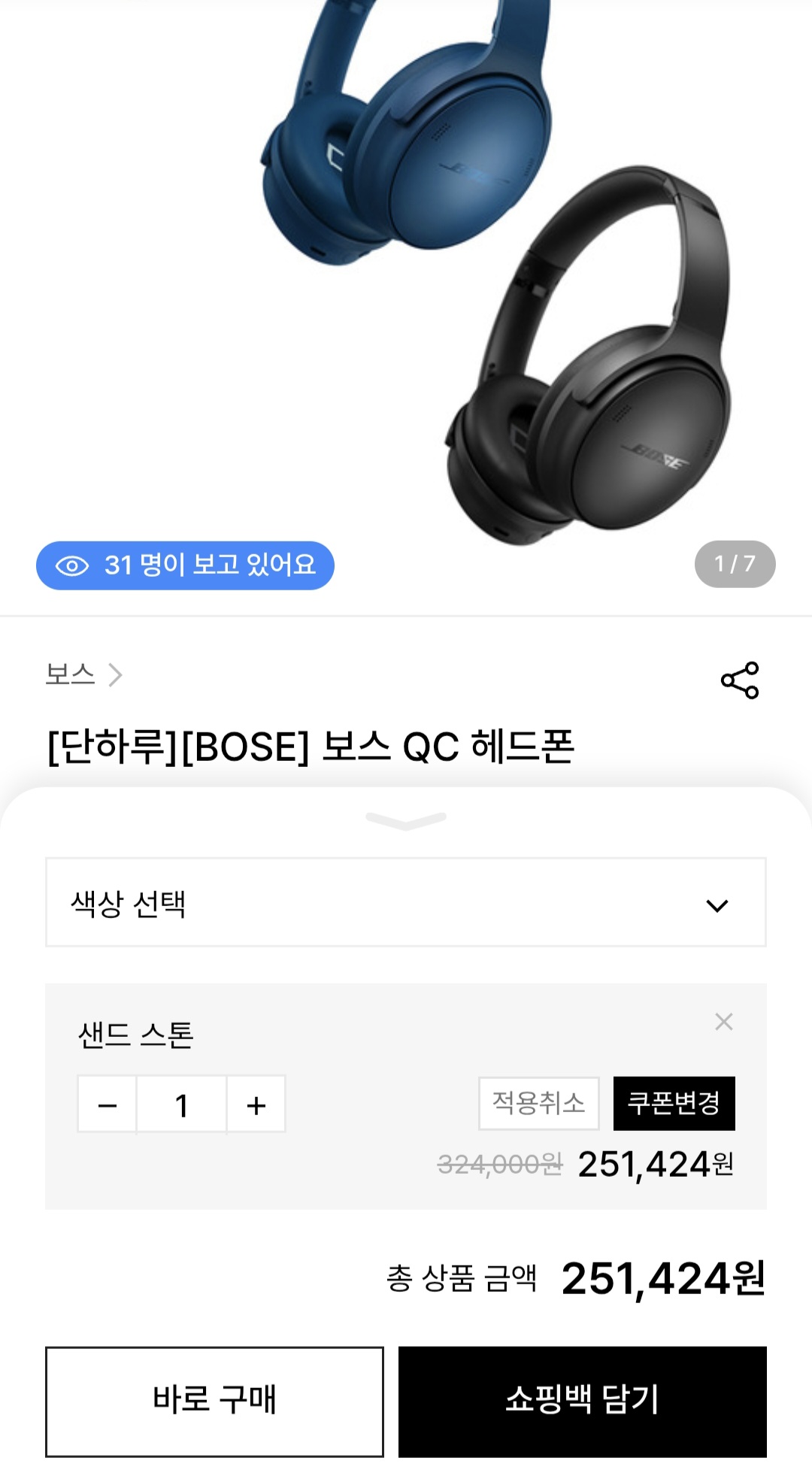Click the quantity input showing 1
812x1473 pixels.
click(181, 1105)
